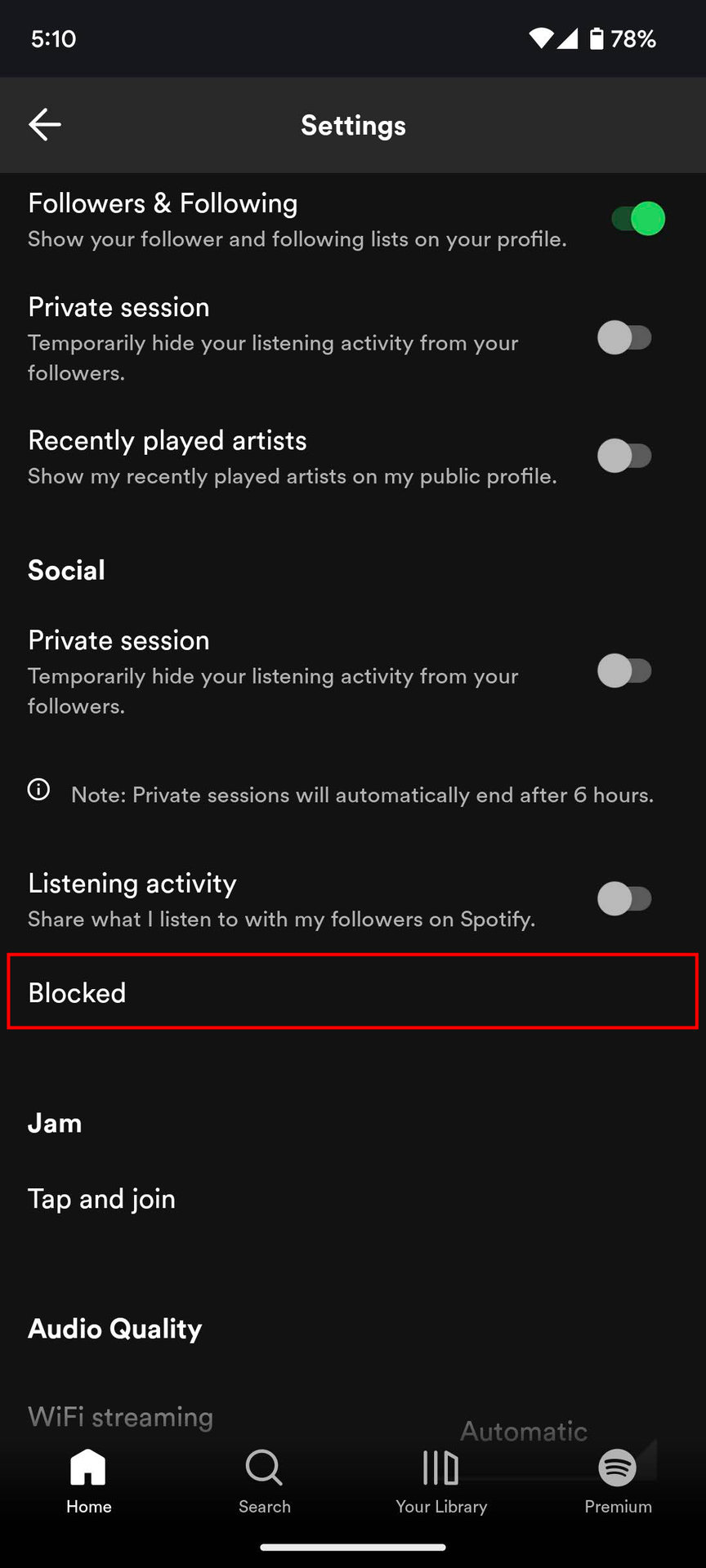Switch to the Home tab

(x=88, y=1481)
